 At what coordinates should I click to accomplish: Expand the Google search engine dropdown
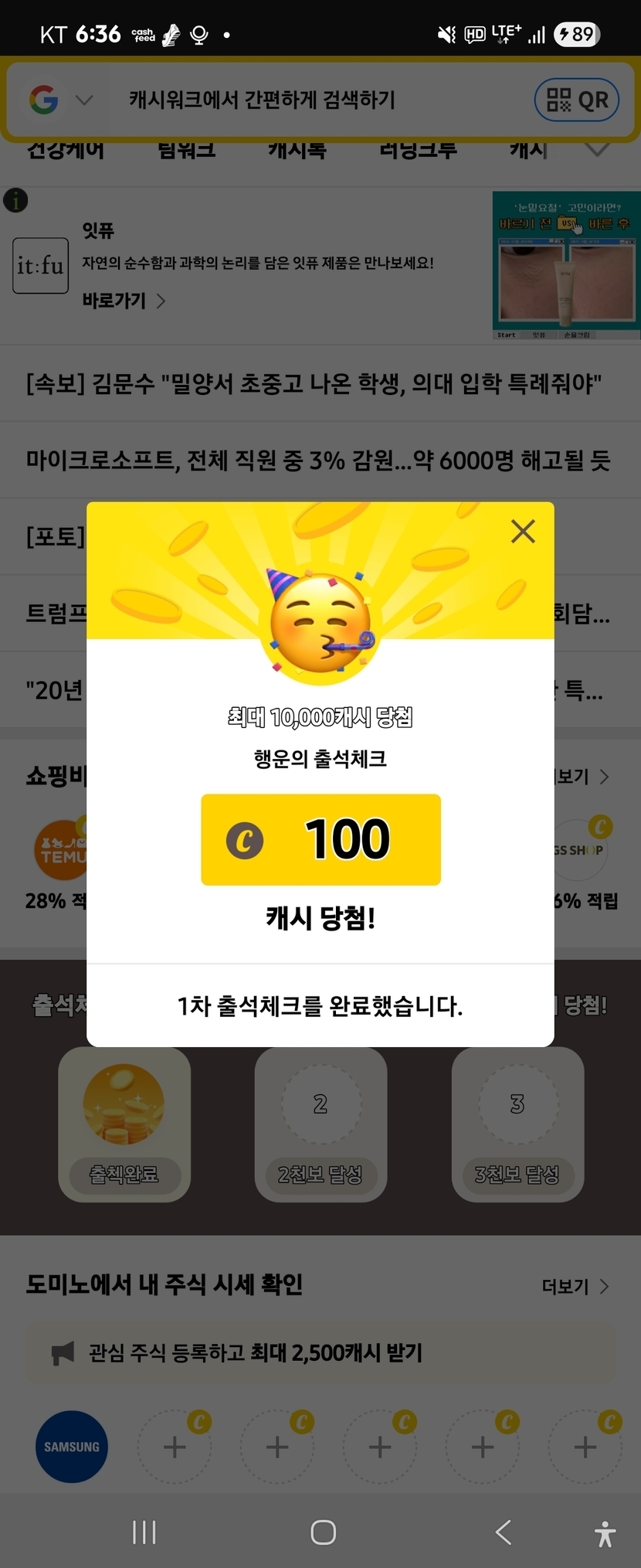(x=83, y=100)
